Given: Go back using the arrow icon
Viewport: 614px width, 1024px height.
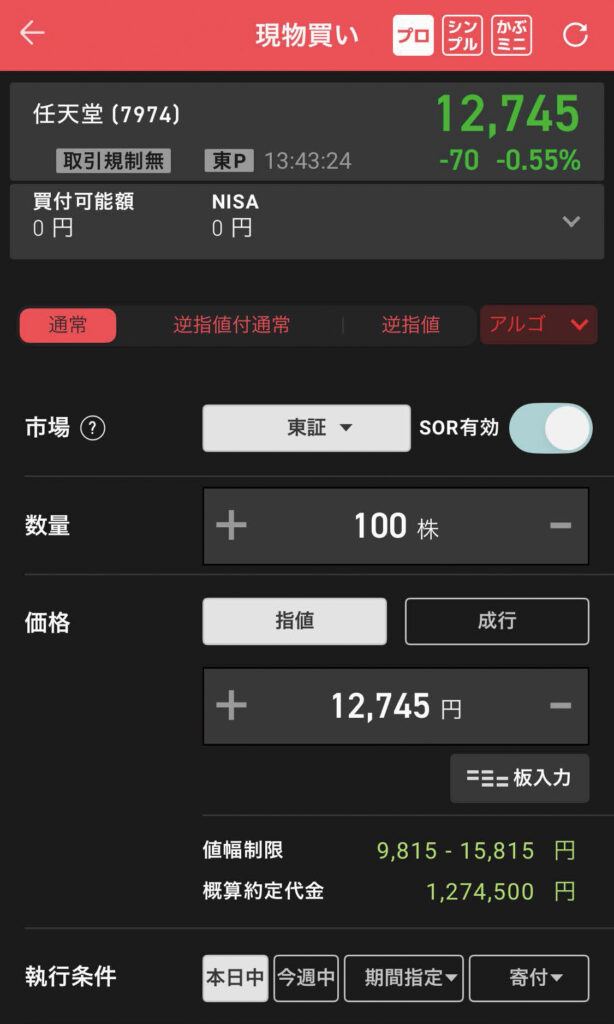Looking at the screenshot, I should [x=33, y=34].
